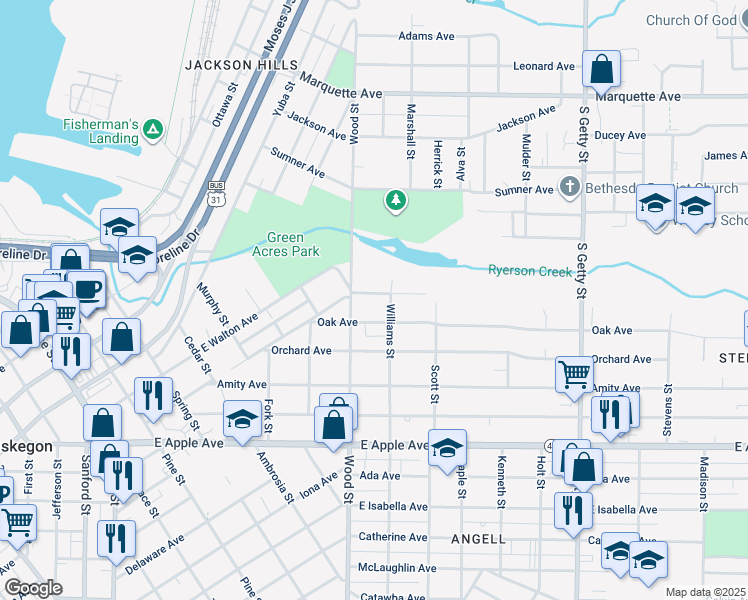Open the park tree marker near Sumner Ave

click(x=397, y=201)
